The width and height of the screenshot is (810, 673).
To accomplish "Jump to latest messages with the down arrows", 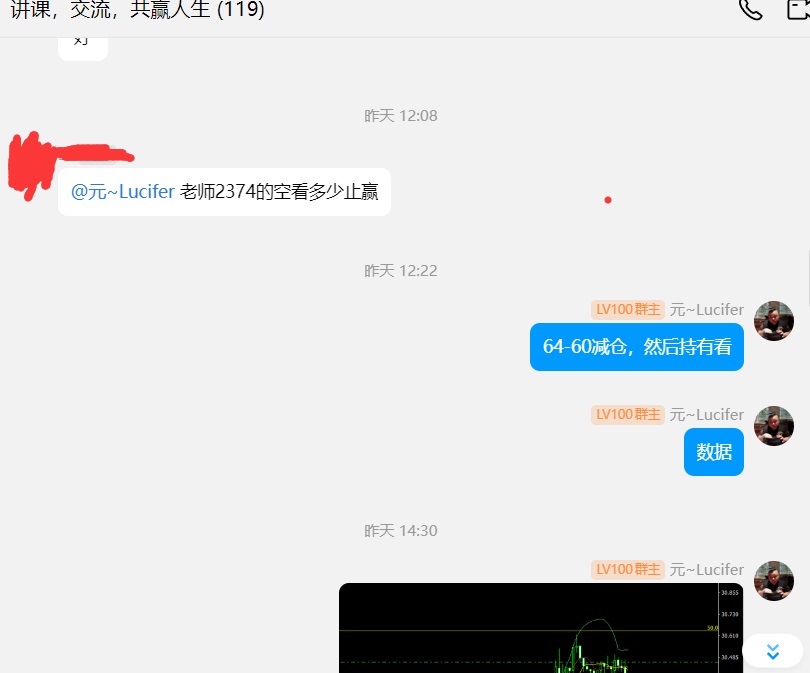I will tap(772, 651).
